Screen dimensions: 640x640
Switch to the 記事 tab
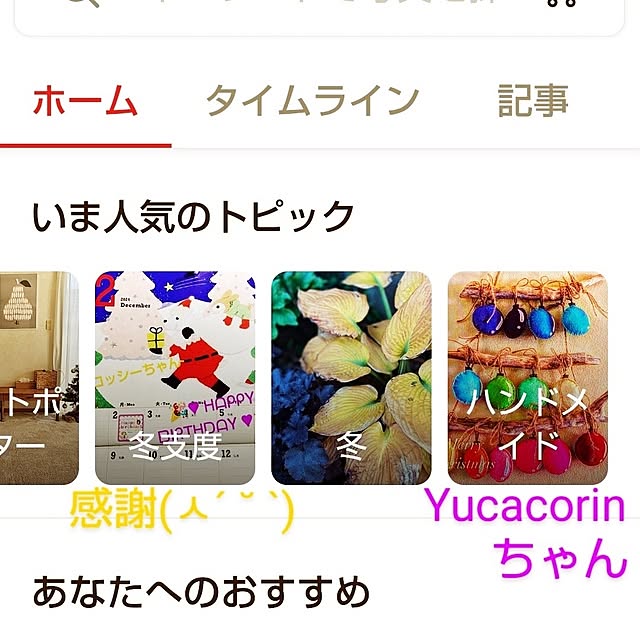(x=533, y=101)
